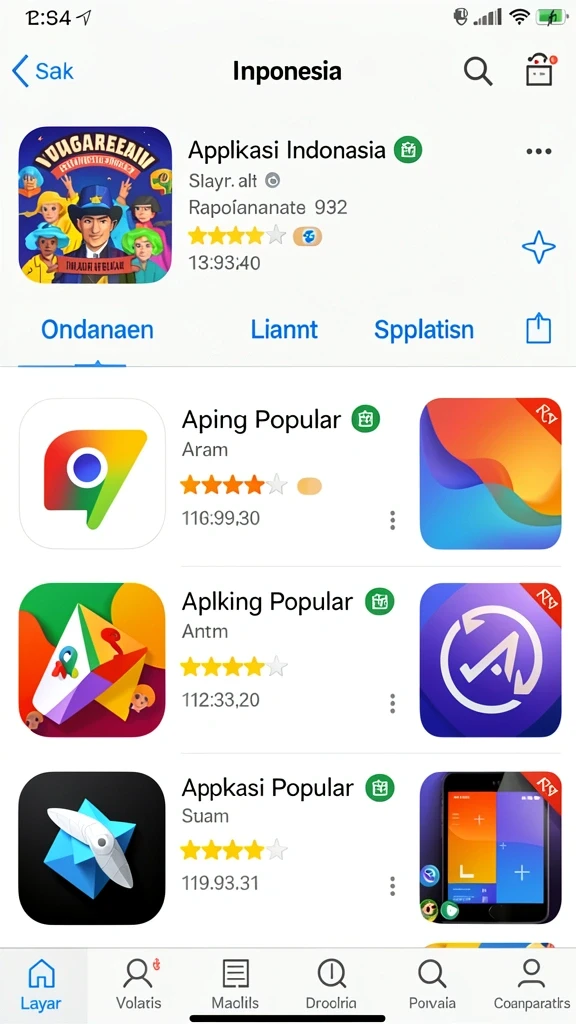Switch to the Maclils tab
Viewport: 576px width, 1024px height.
(x=235, y=985)
